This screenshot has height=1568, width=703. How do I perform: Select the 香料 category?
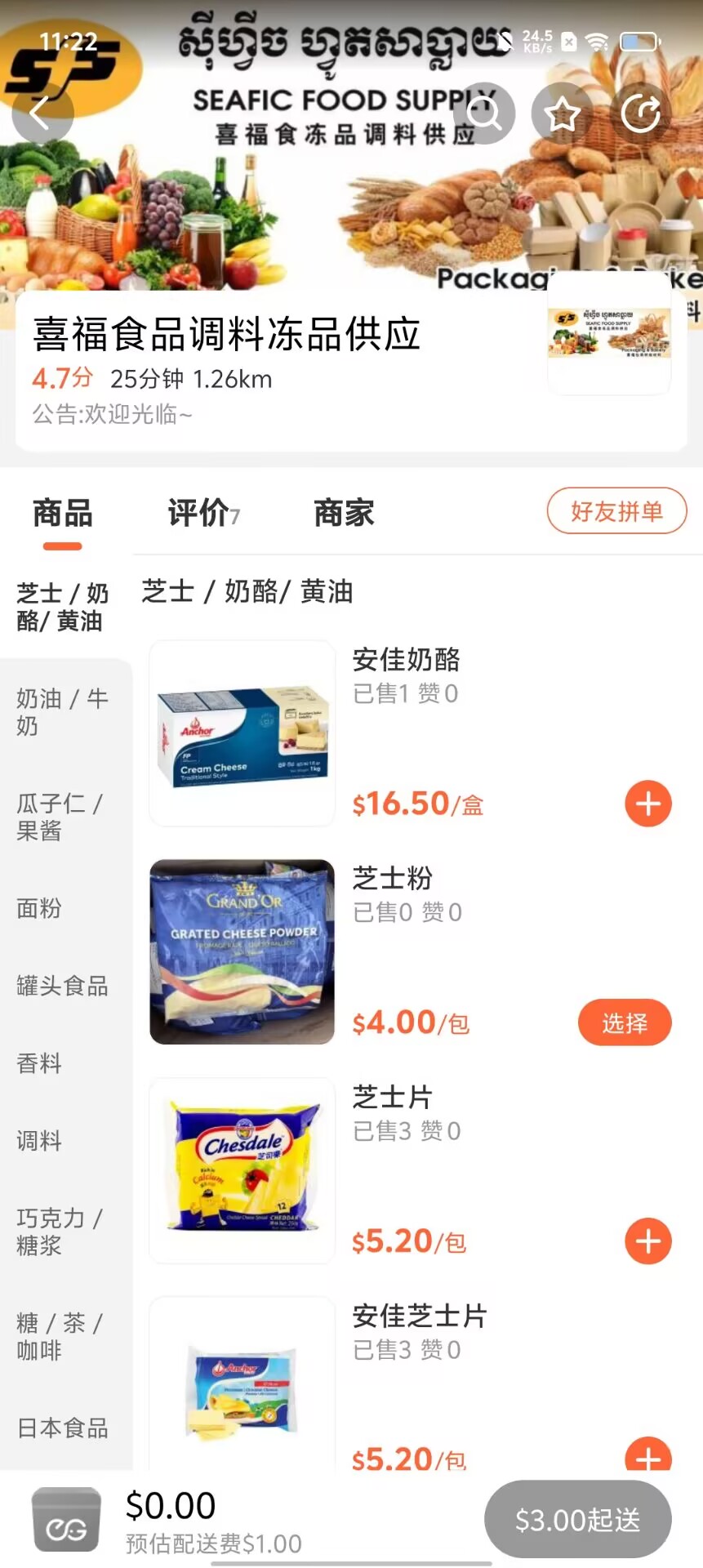point(39,1063)
